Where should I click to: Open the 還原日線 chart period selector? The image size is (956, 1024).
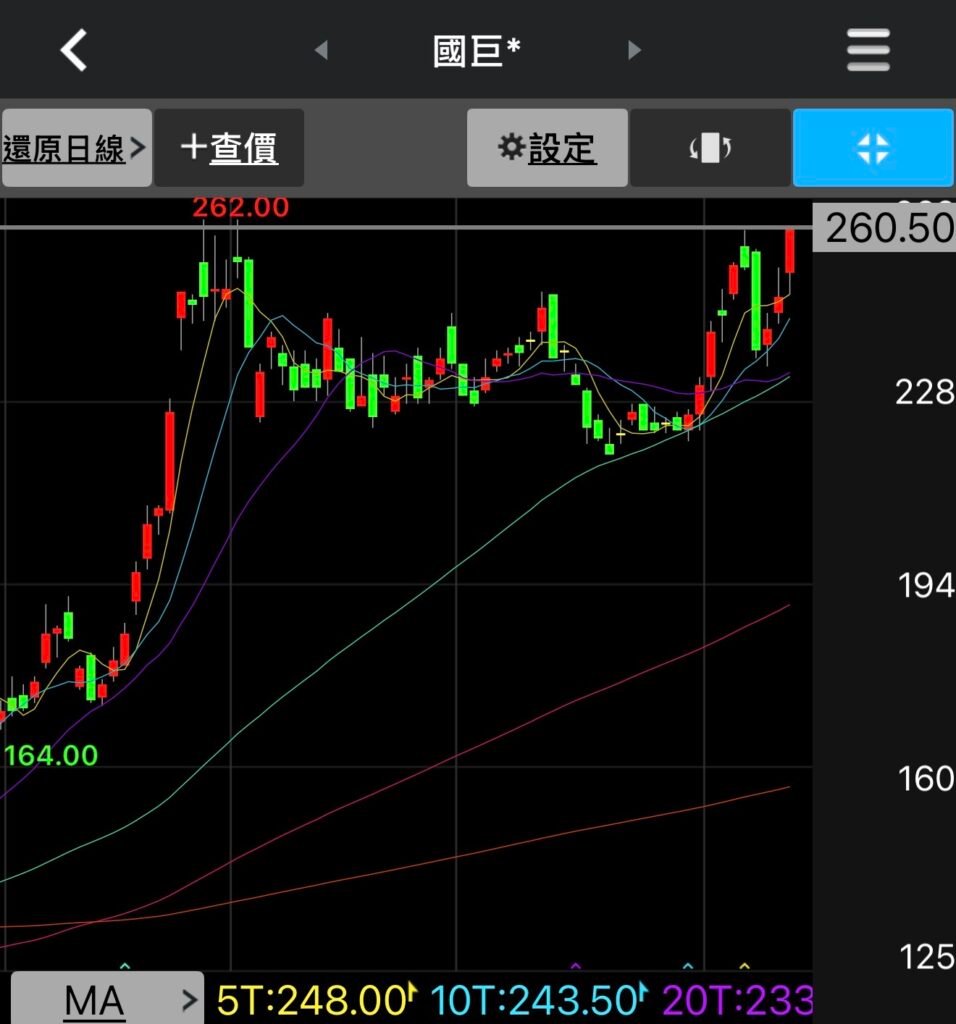(x=76, y=148)
